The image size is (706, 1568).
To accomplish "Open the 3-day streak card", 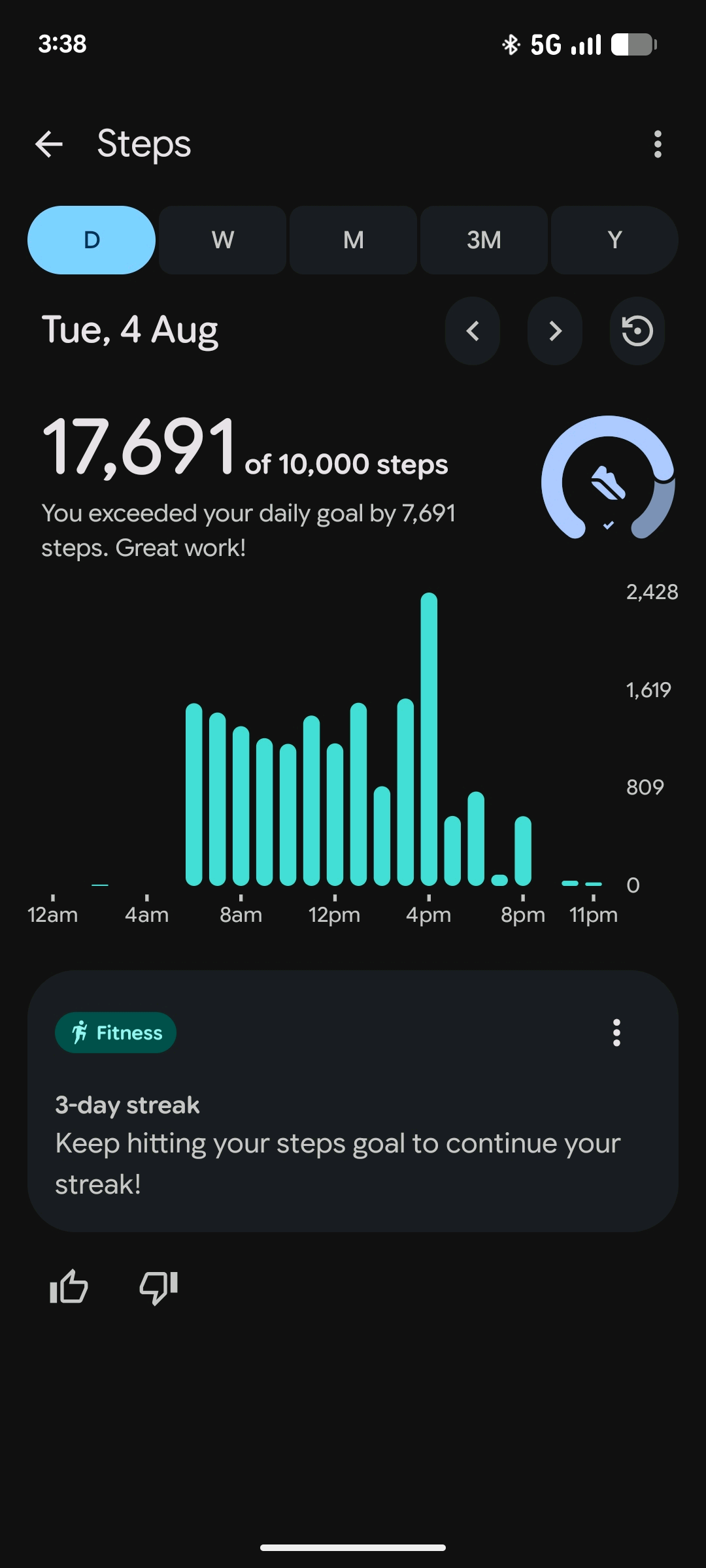I will (353, 1101).
